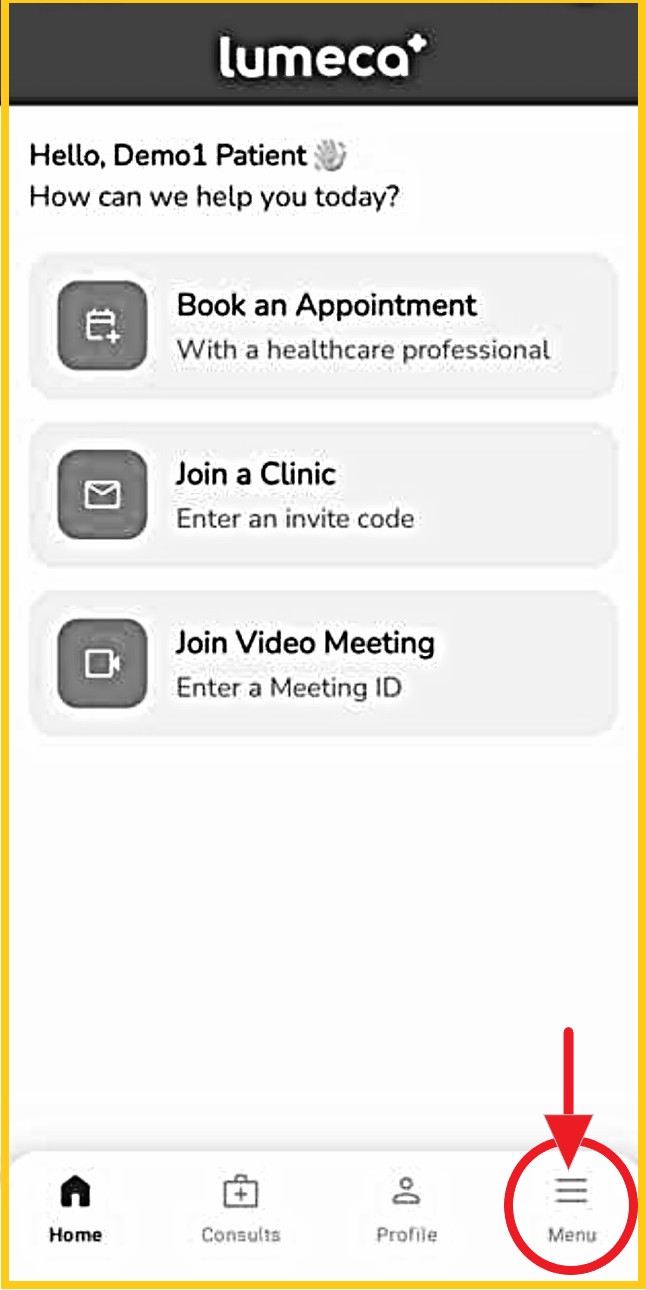
Task: Open the Profile tab
Action: pos(406,1208)
